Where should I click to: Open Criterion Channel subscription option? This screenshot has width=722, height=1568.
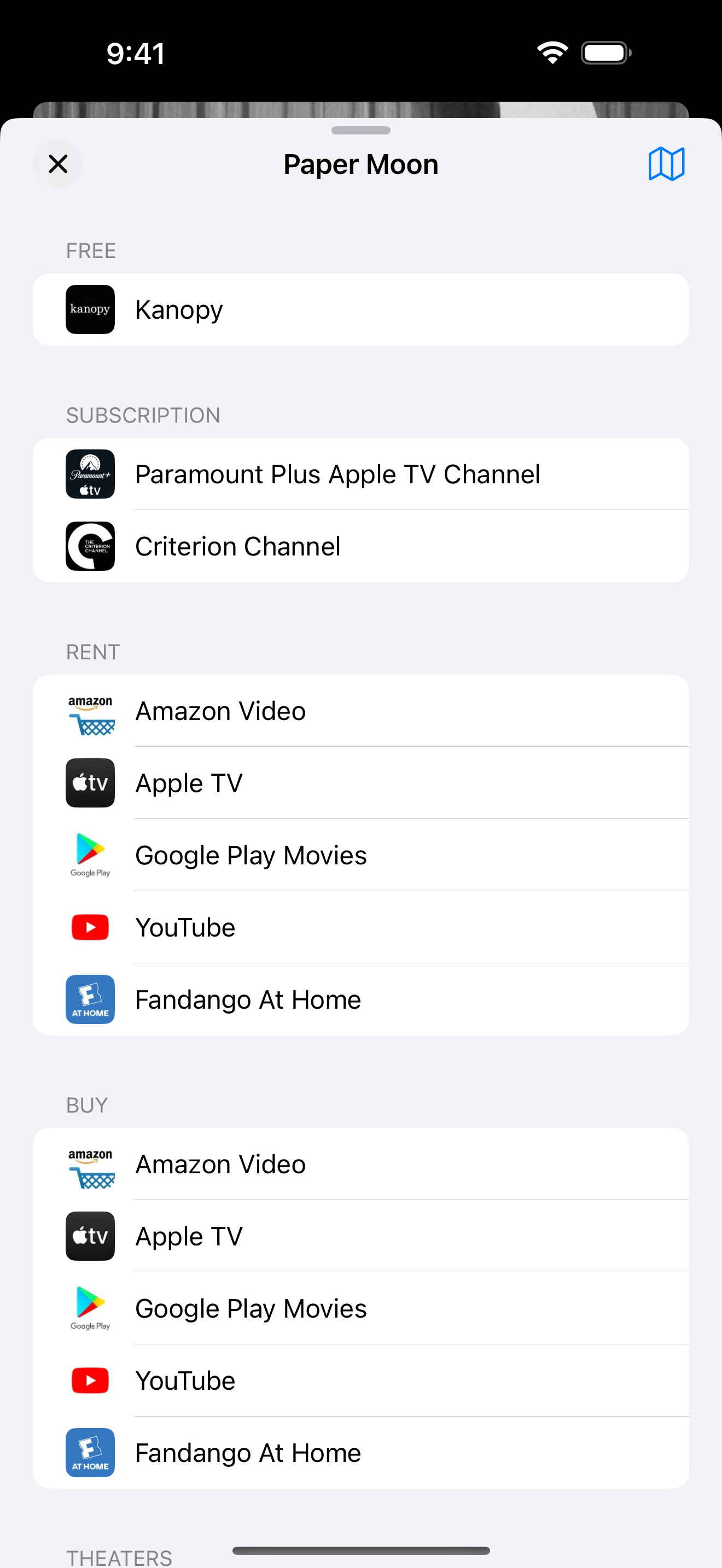pos(360,546)
